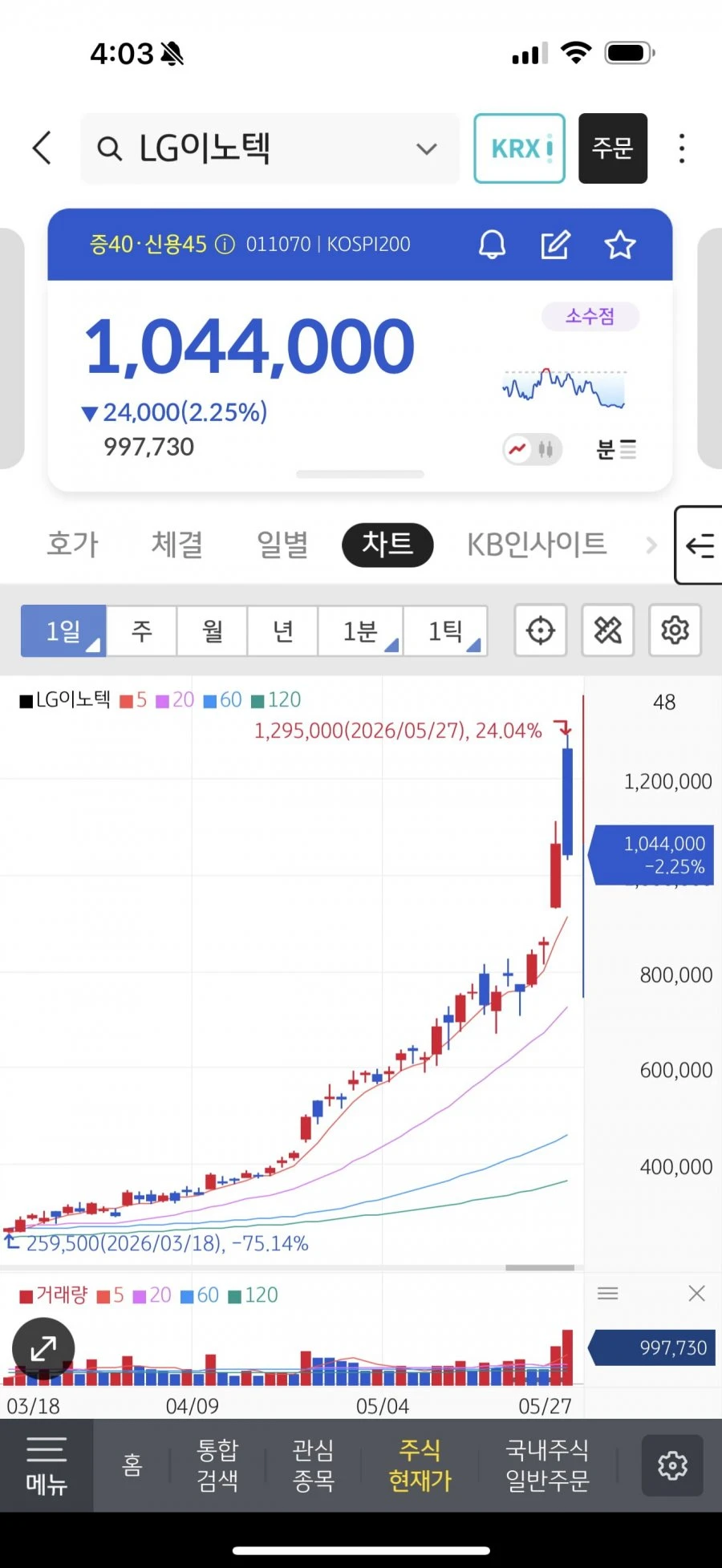Select the 주 weekly chart period
This screenshot has width=722, height=1568.
click(x=142, y=630)
